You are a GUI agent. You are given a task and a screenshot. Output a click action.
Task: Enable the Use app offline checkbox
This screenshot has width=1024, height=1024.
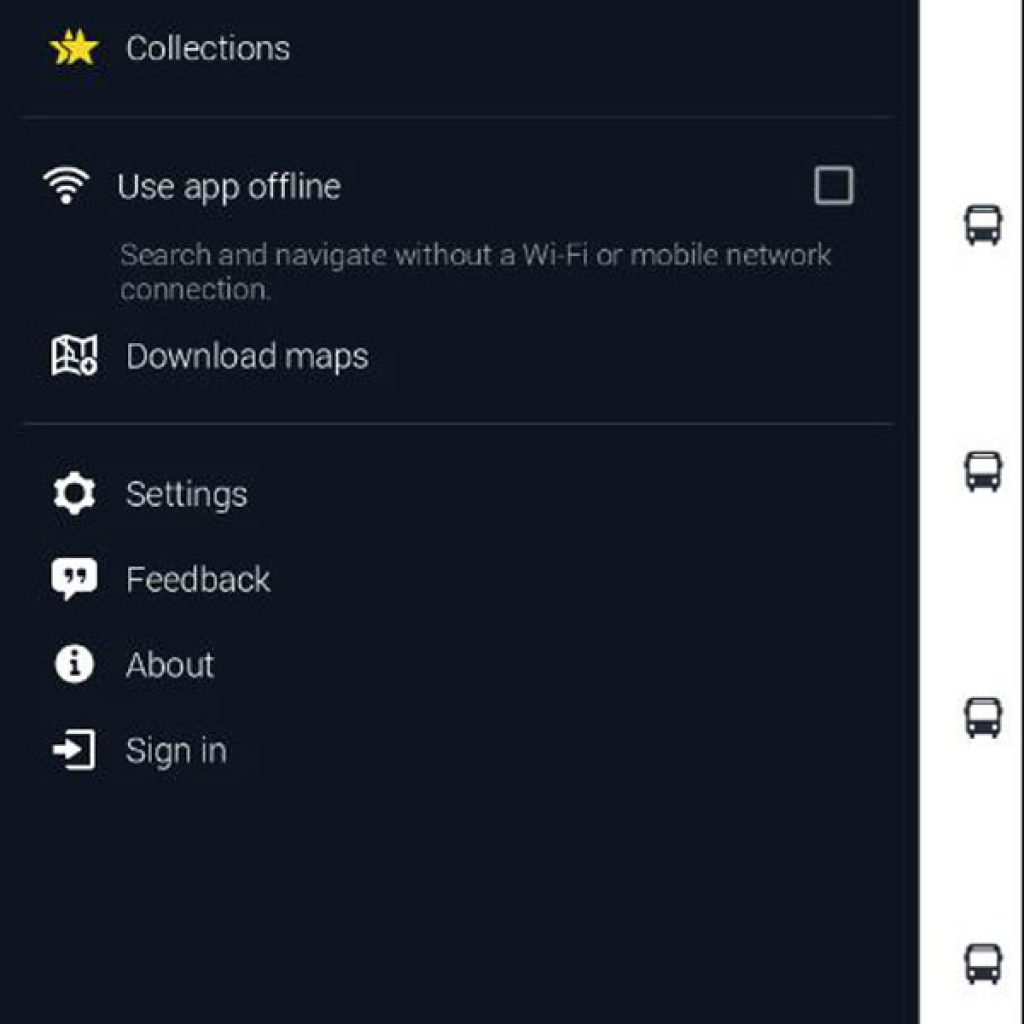click(833, 185)
